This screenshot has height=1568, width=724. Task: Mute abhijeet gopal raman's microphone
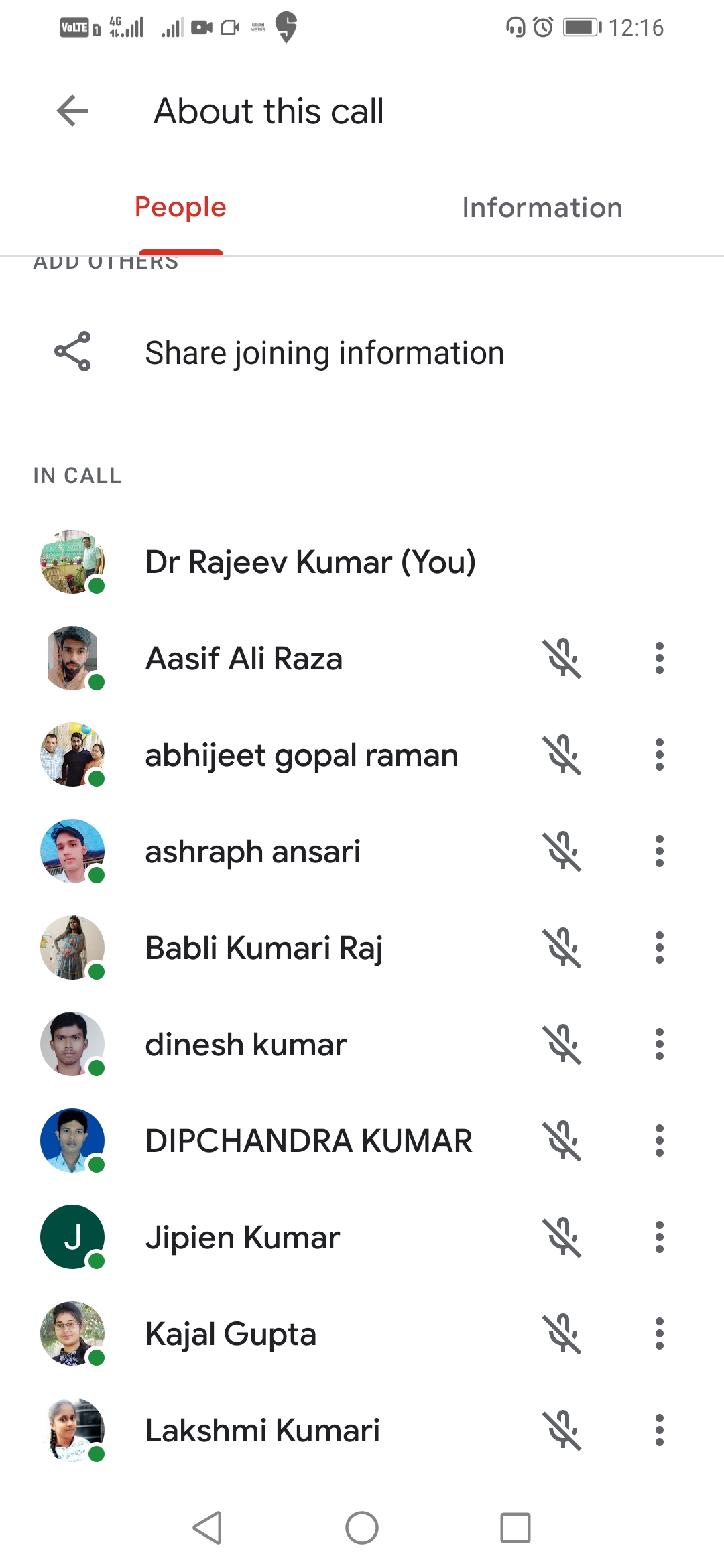tap(562, 755)
